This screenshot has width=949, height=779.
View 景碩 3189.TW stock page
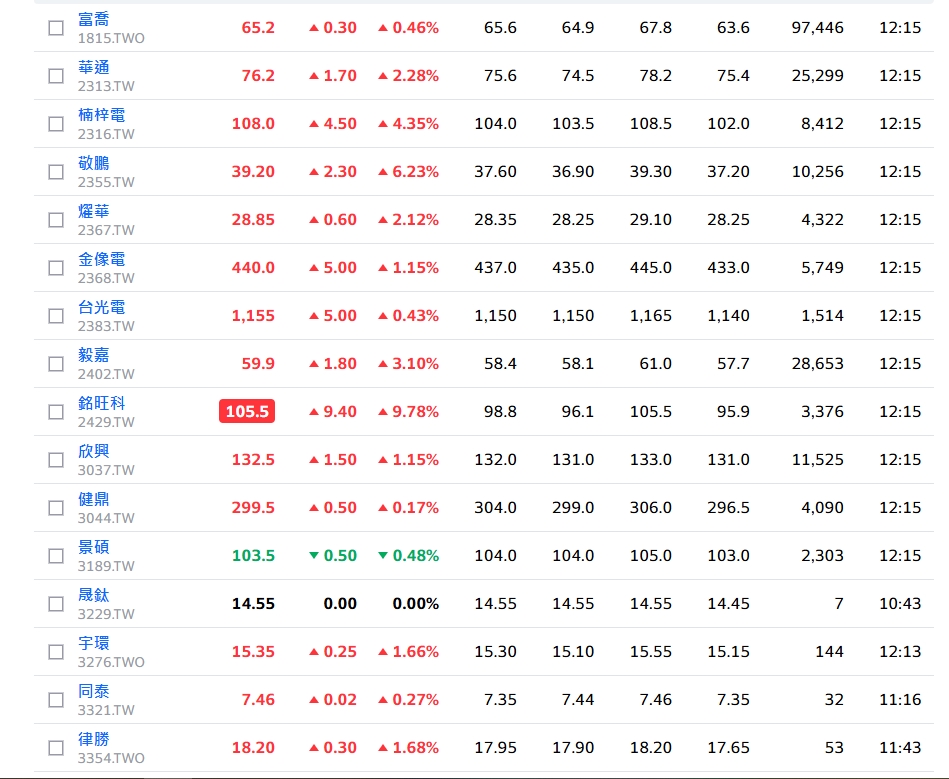click(x=94, y=547)
